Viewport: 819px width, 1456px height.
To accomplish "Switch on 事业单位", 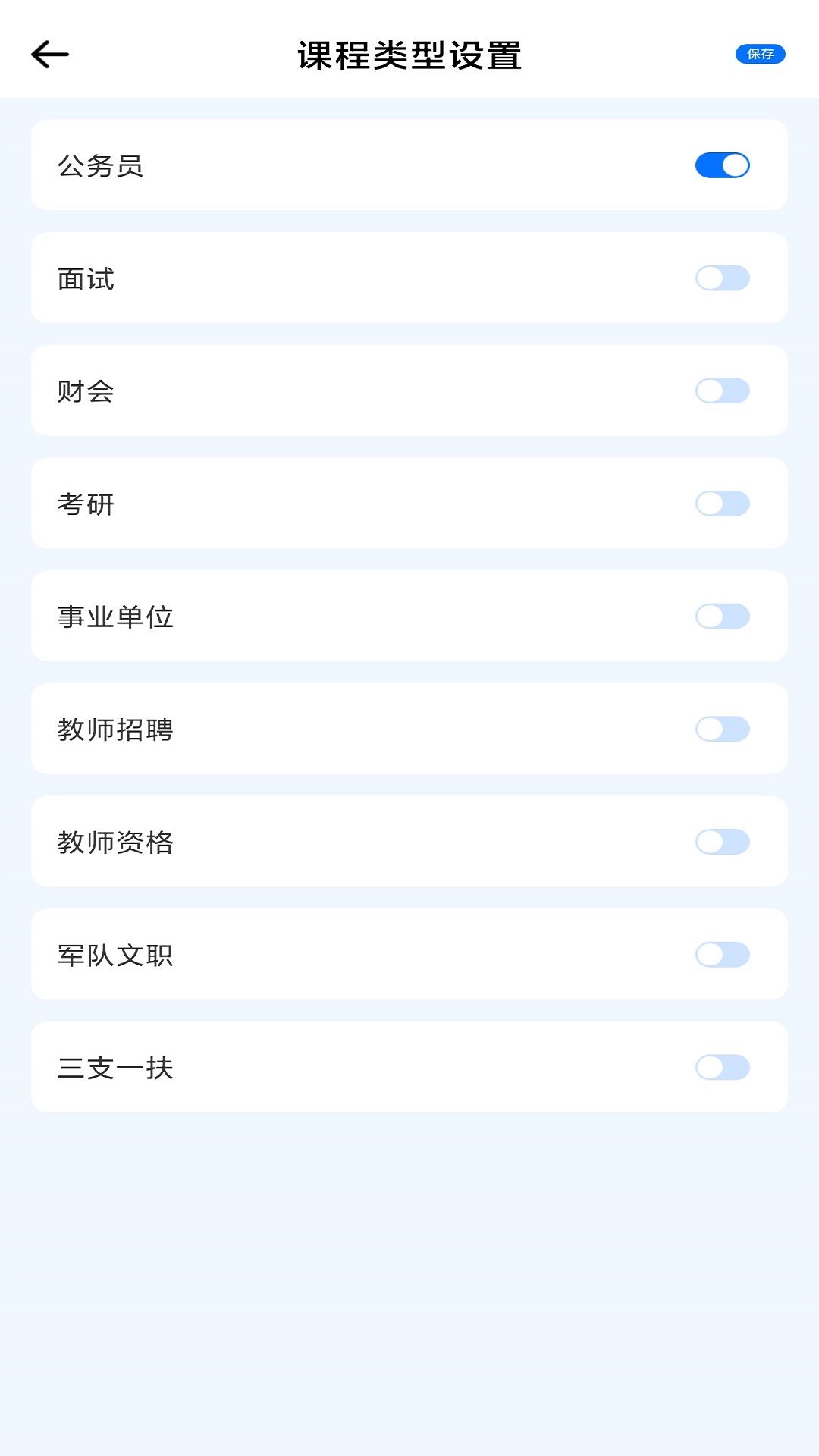I will 723,615.
